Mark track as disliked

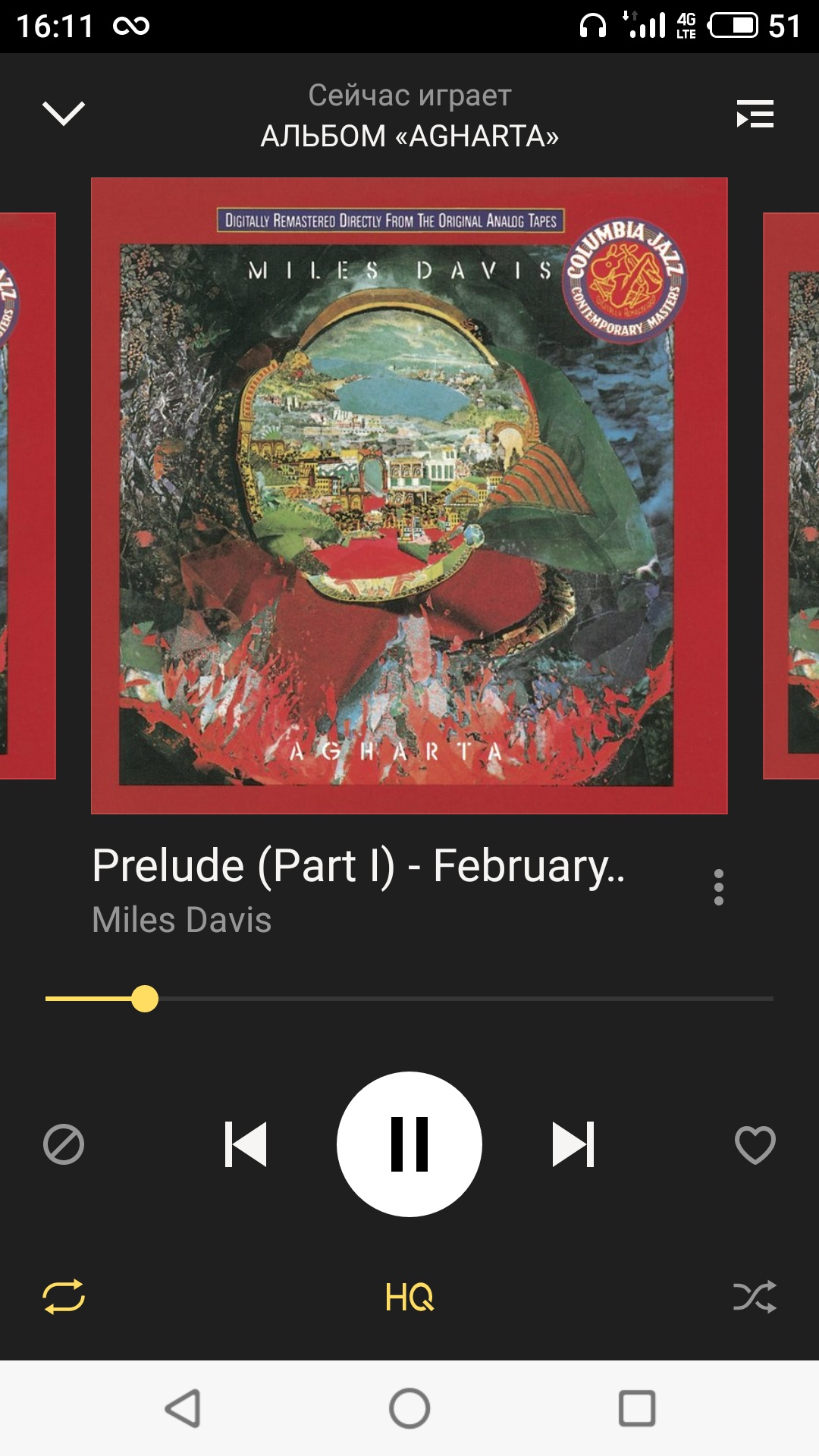pos(64,1144)
